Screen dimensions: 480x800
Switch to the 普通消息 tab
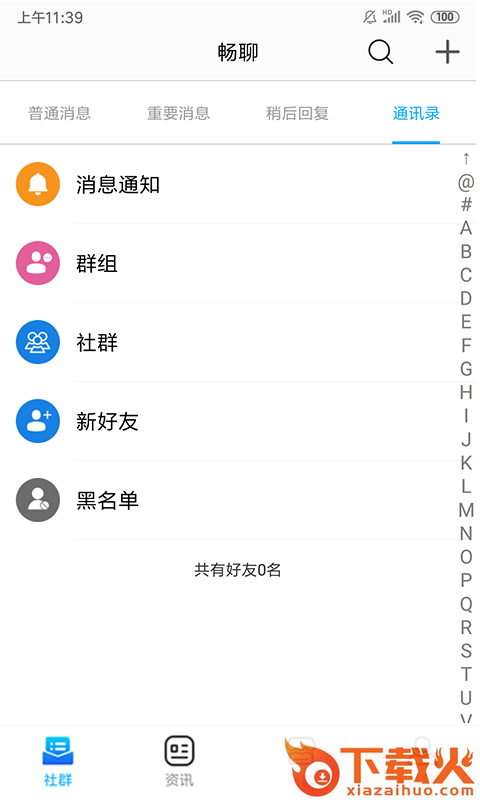[60, 113]
